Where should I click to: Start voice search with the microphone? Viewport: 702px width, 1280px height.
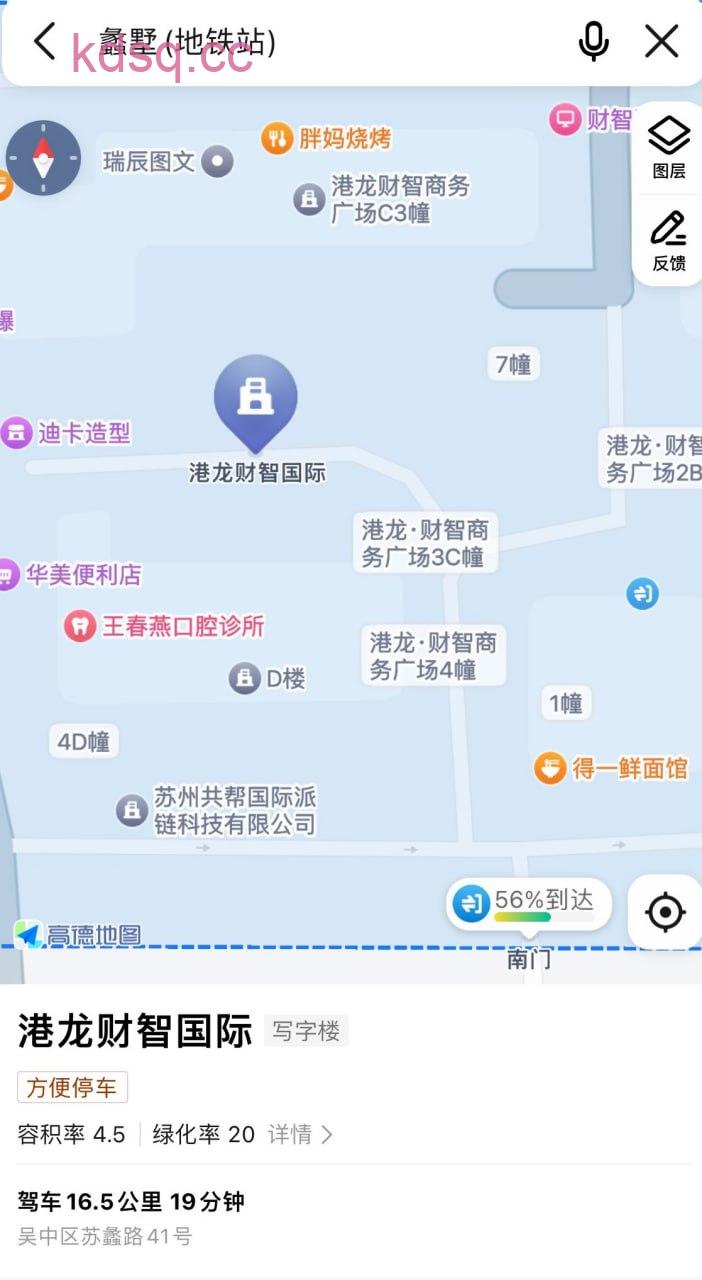click(593, 42)
